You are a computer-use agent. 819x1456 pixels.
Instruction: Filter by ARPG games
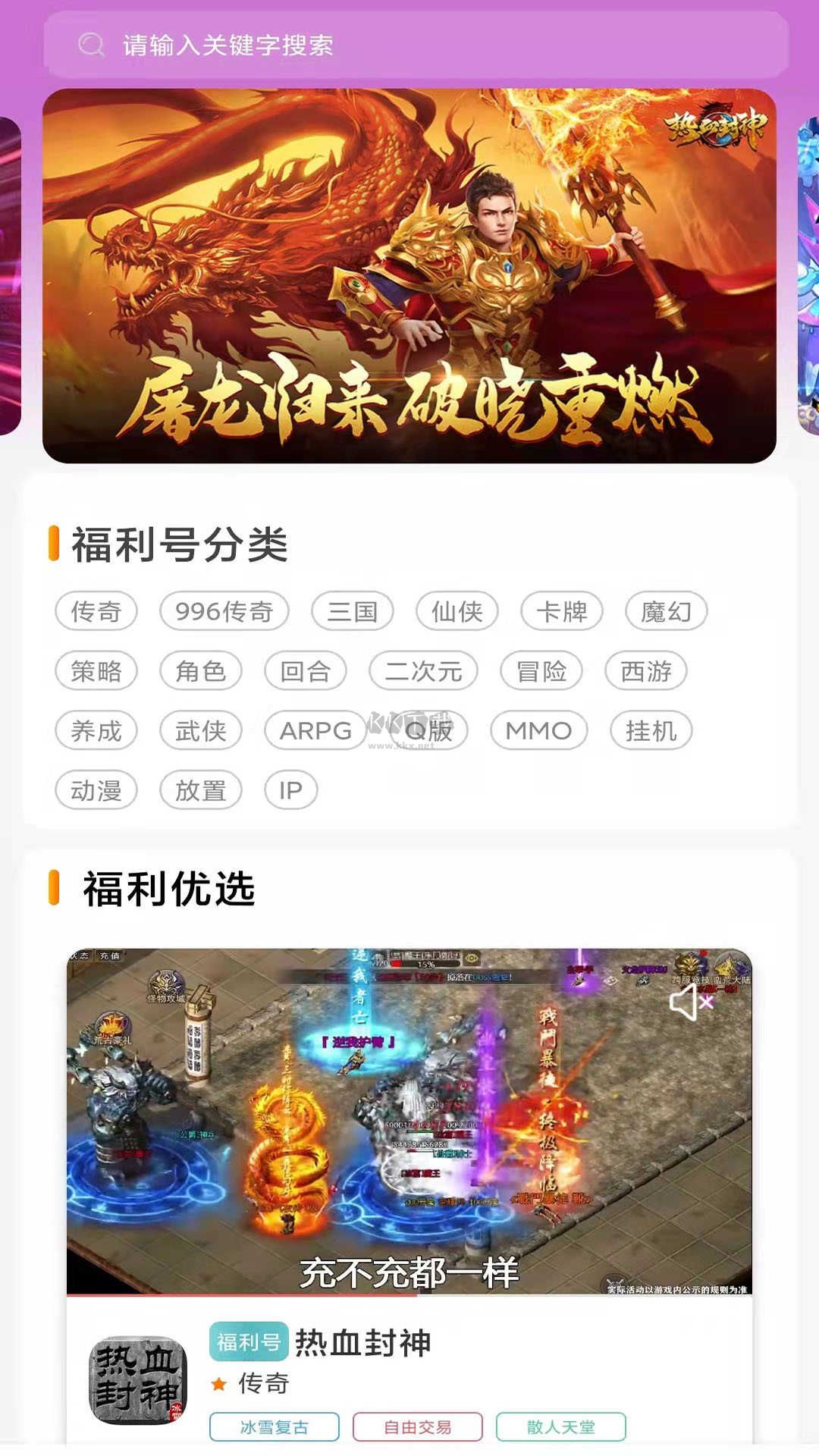click(x=315, y=731)
